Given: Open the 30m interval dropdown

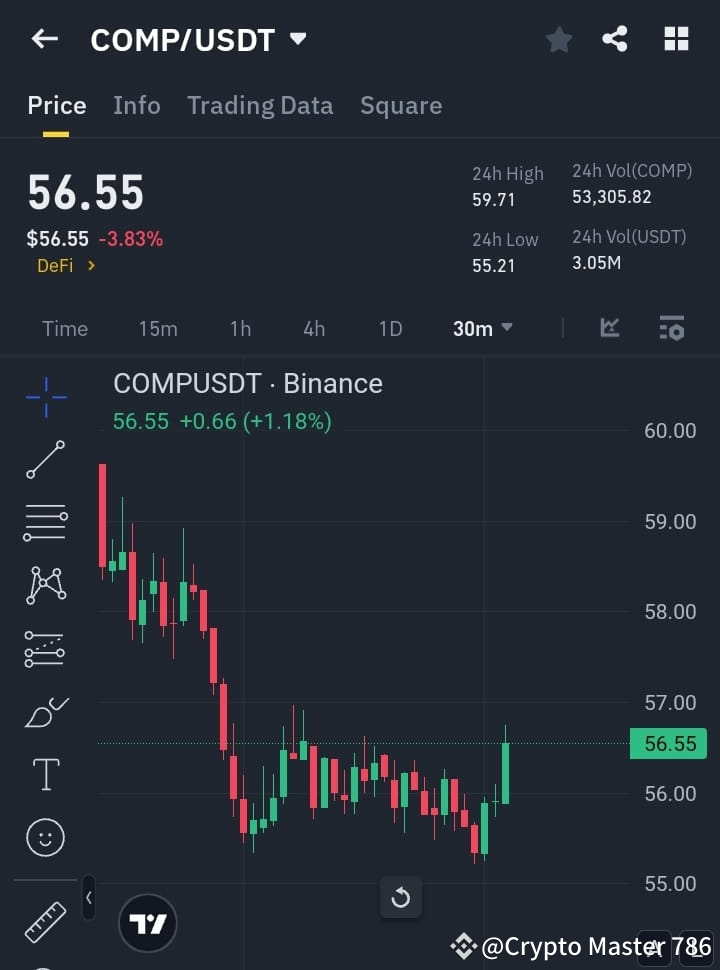Looking at the screenshot, I should coord(482,328).
